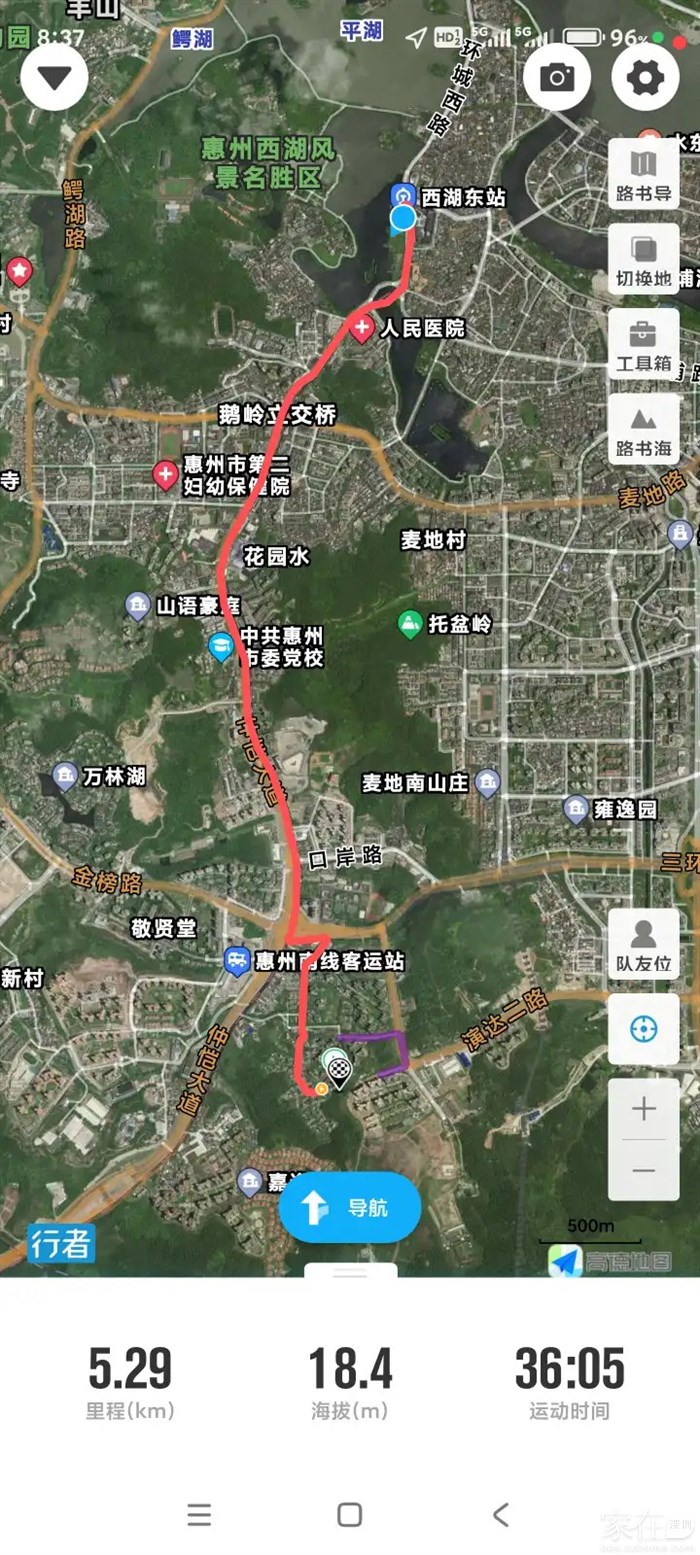Open the 工具箱 toolbox
Screen dimensions: 700x1555
coord(643,344)
